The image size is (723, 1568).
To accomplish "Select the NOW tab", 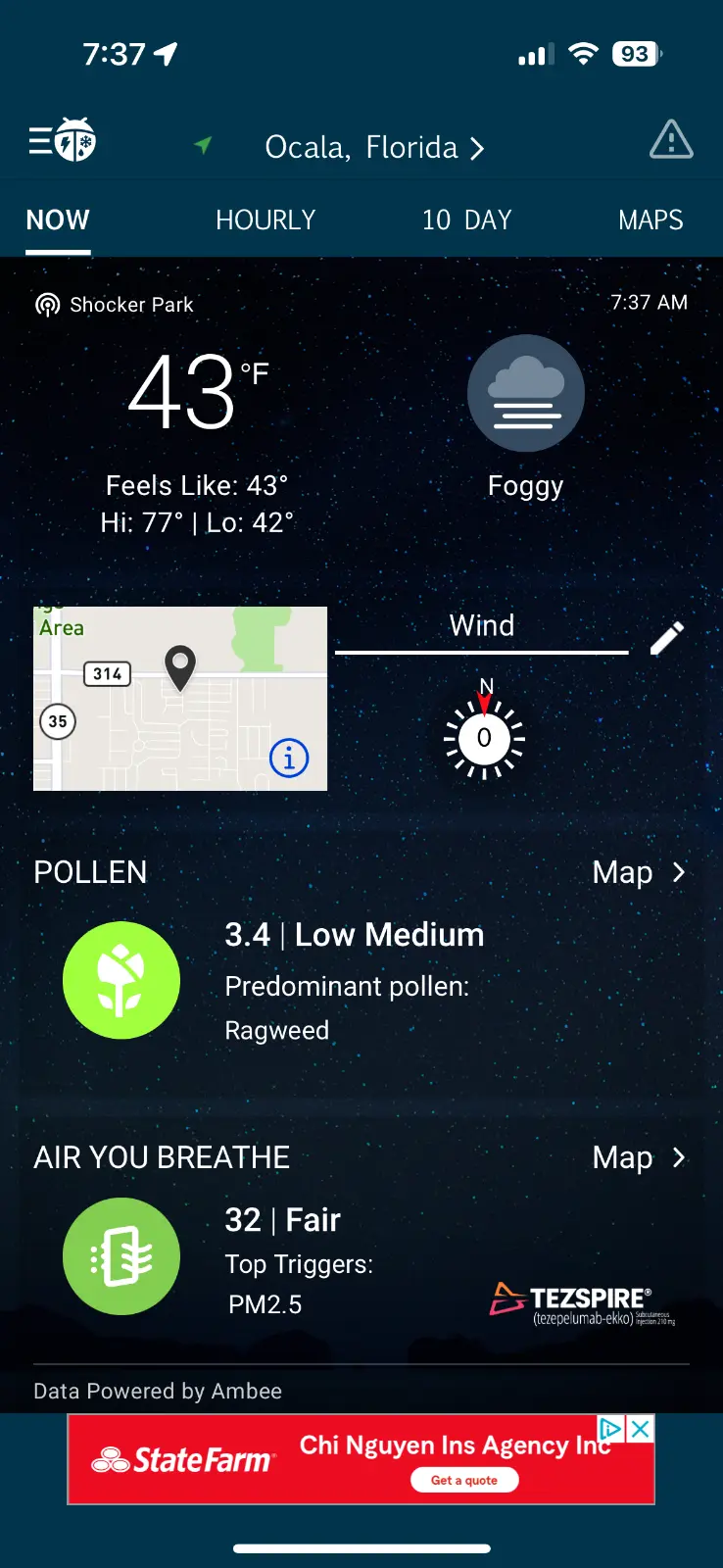I will (x=58, y=220).
